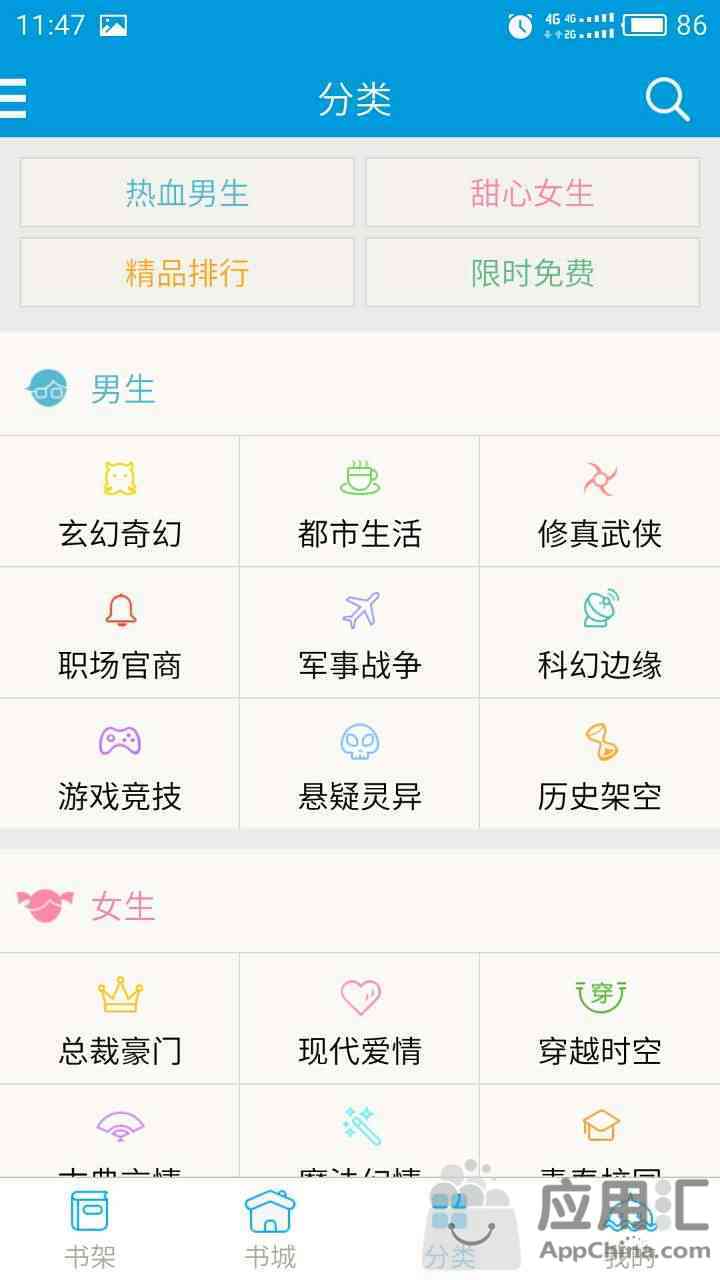Open the 游戏竞技 category
Viewport: 720px width, 1280px height.
tap(120, 764)
